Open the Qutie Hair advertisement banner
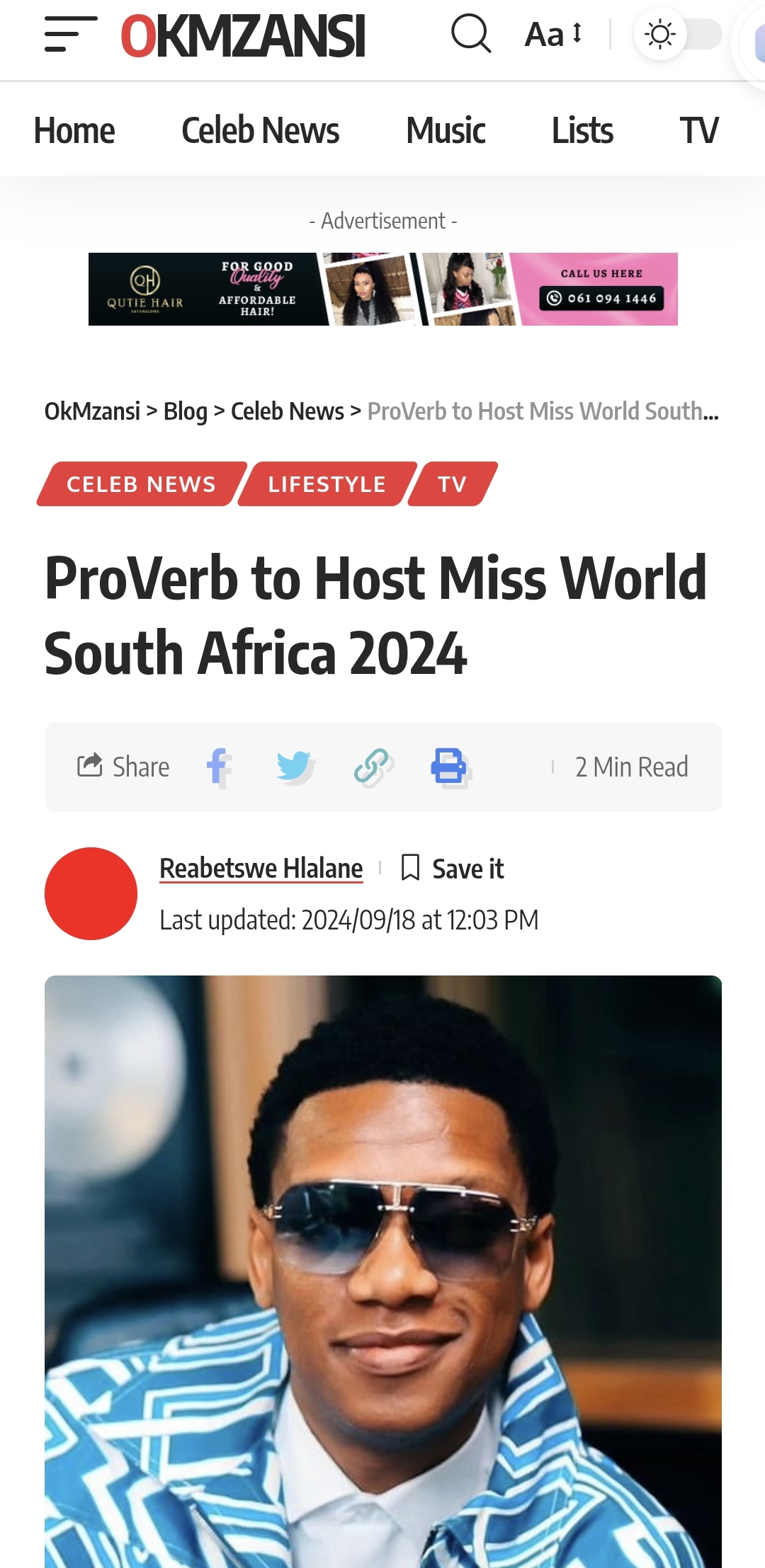 click(382, 289)
